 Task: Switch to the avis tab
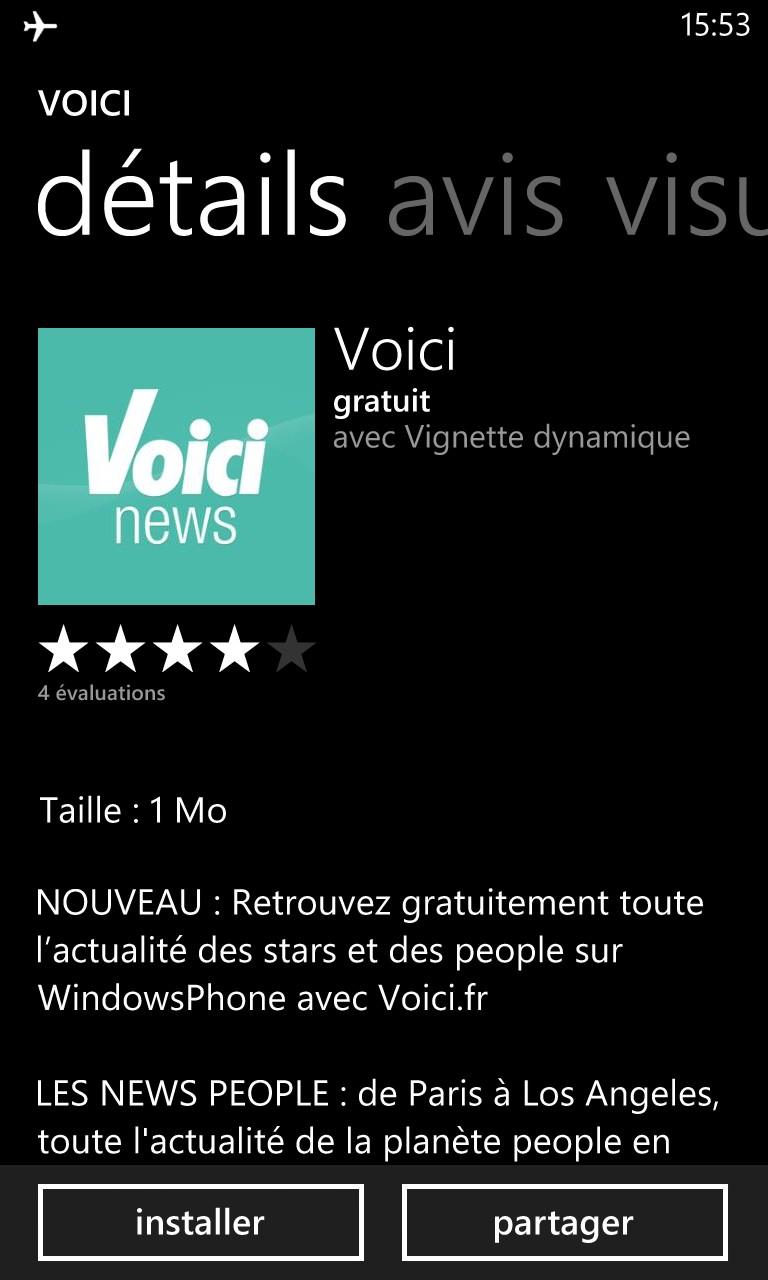click(x=475, y=197)
